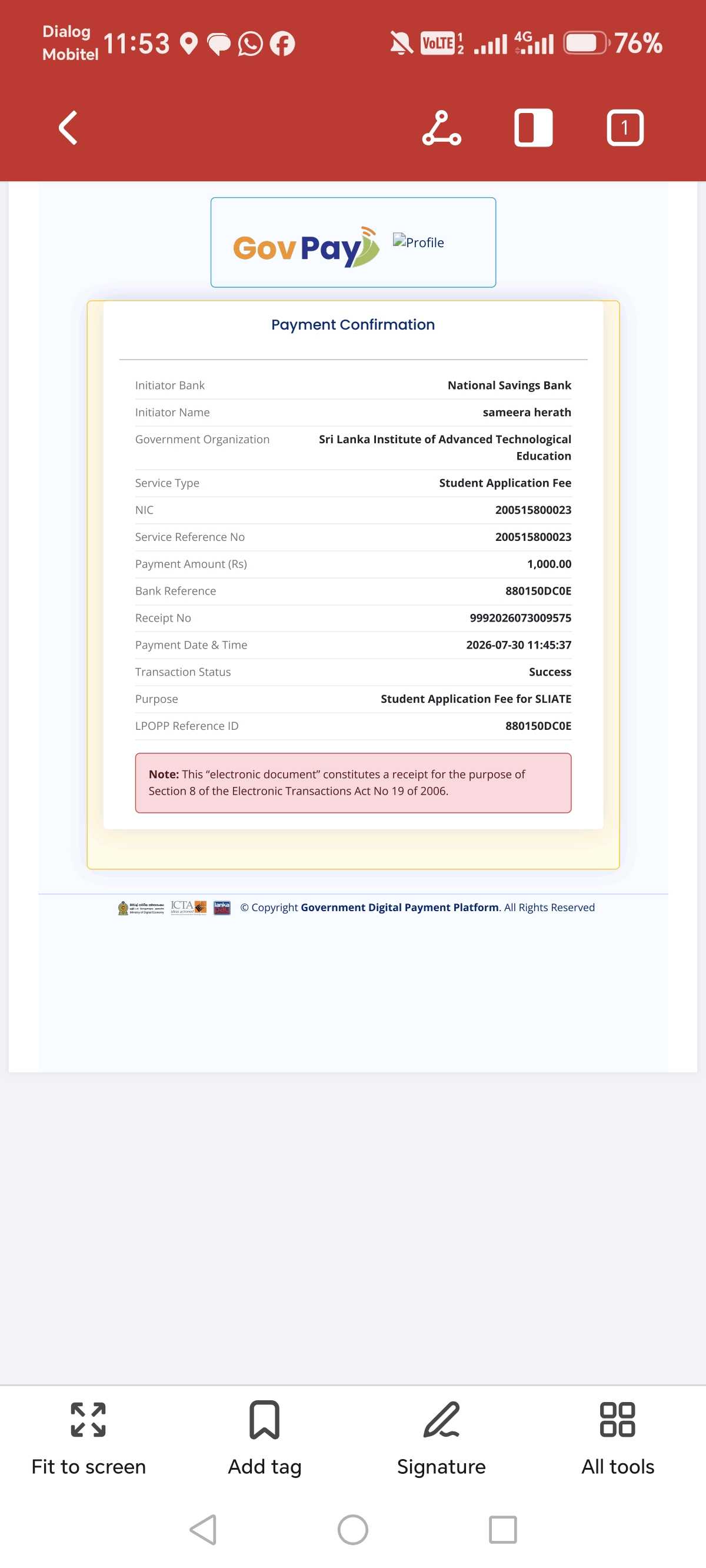Viewport: 706px width, 1568px height.
Task: Open the share icon in the top bar
Action: click(x=442, y=128)
